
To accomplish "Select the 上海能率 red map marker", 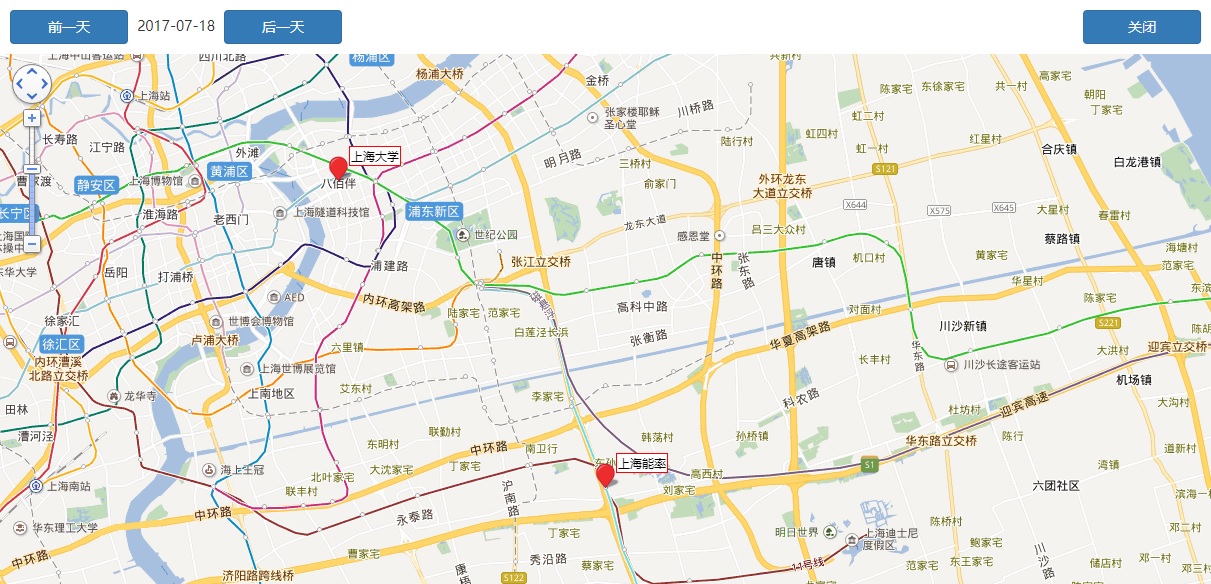I will pos(605,475).
